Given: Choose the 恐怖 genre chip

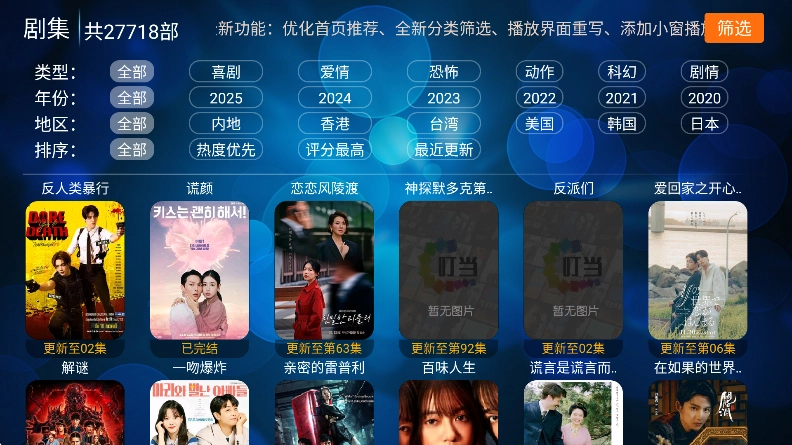Looking at the screenshot, I should [443, 72].
